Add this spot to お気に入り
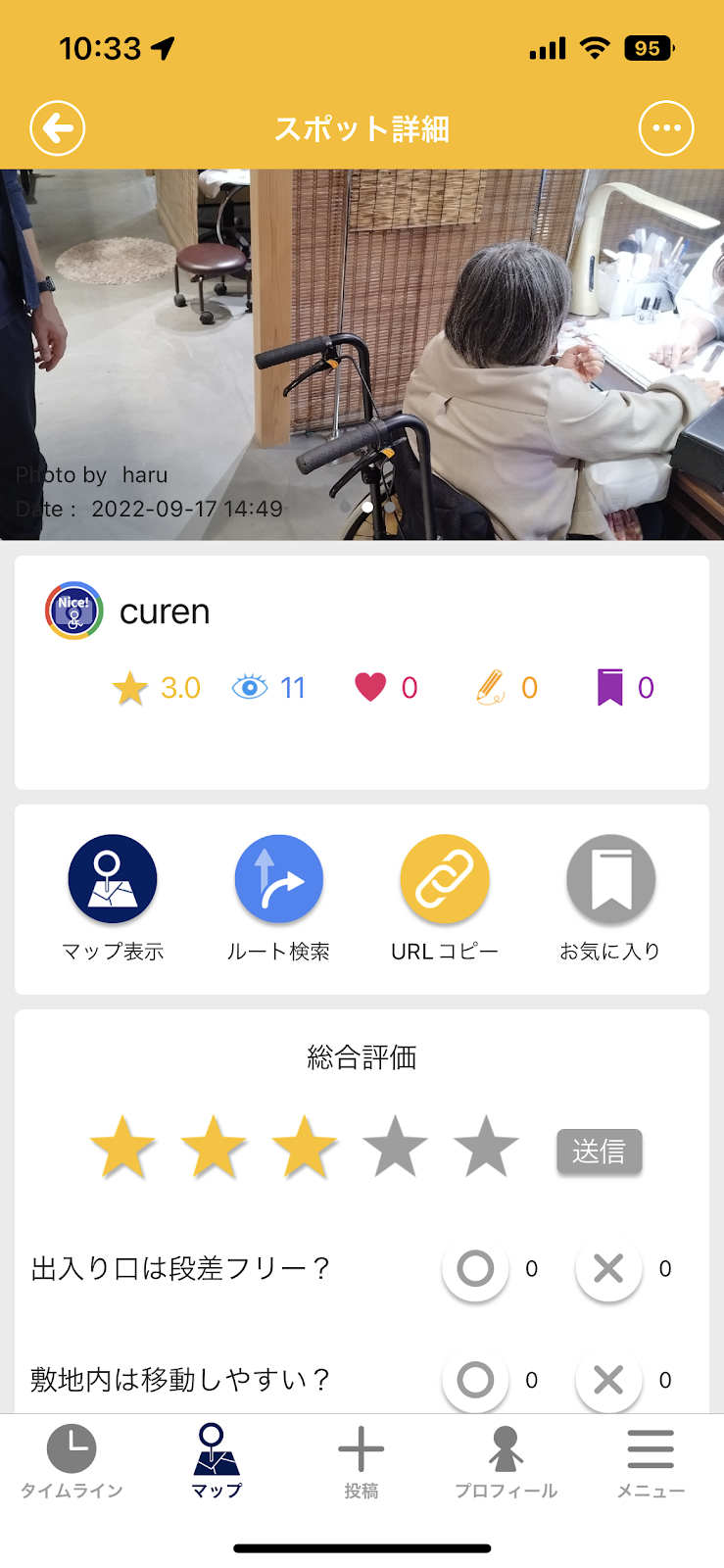This screenshot has width=724, height=1568. tap(610, 880)
